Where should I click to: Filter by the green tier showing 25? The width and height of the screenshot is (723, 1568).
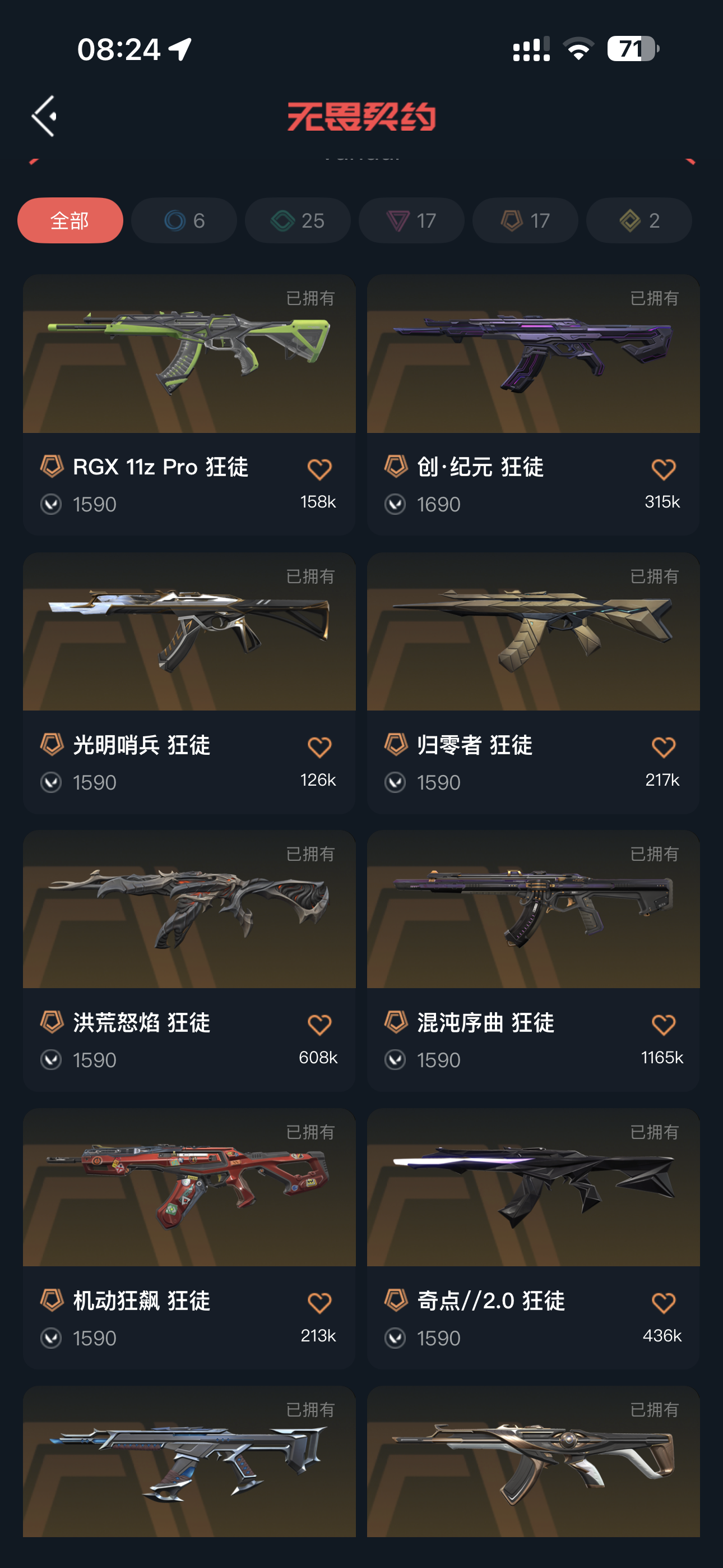point(298,220)
